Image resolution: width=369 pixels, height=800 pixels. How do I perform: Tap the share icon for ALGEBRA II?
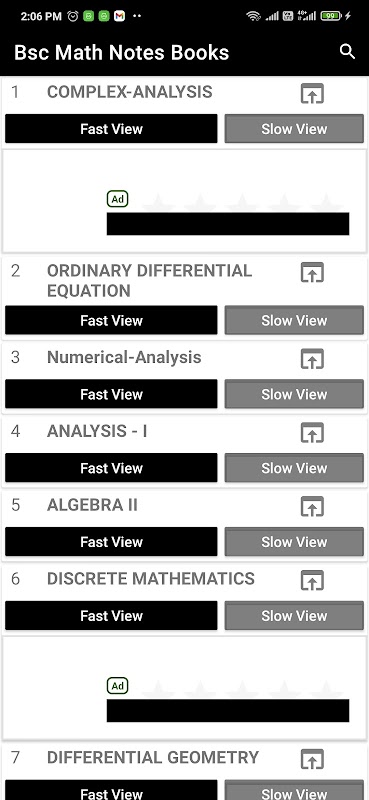coord(312,507)
